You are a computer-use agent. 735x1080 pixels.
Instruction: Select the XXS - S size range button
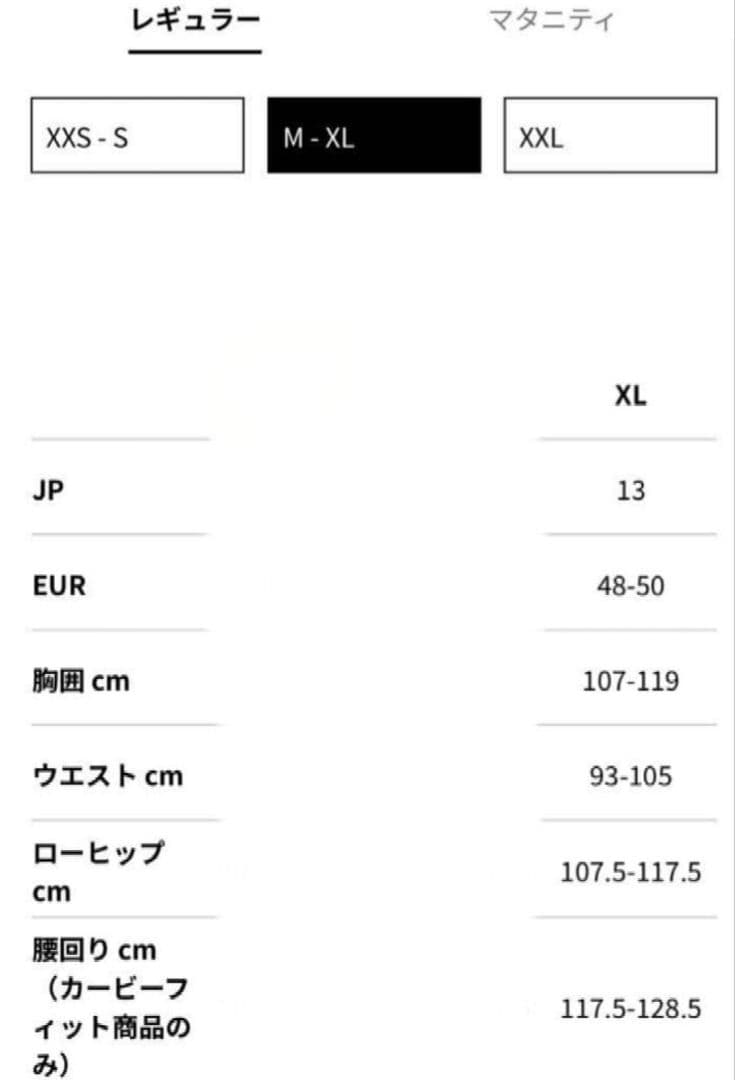coord(138,135)
